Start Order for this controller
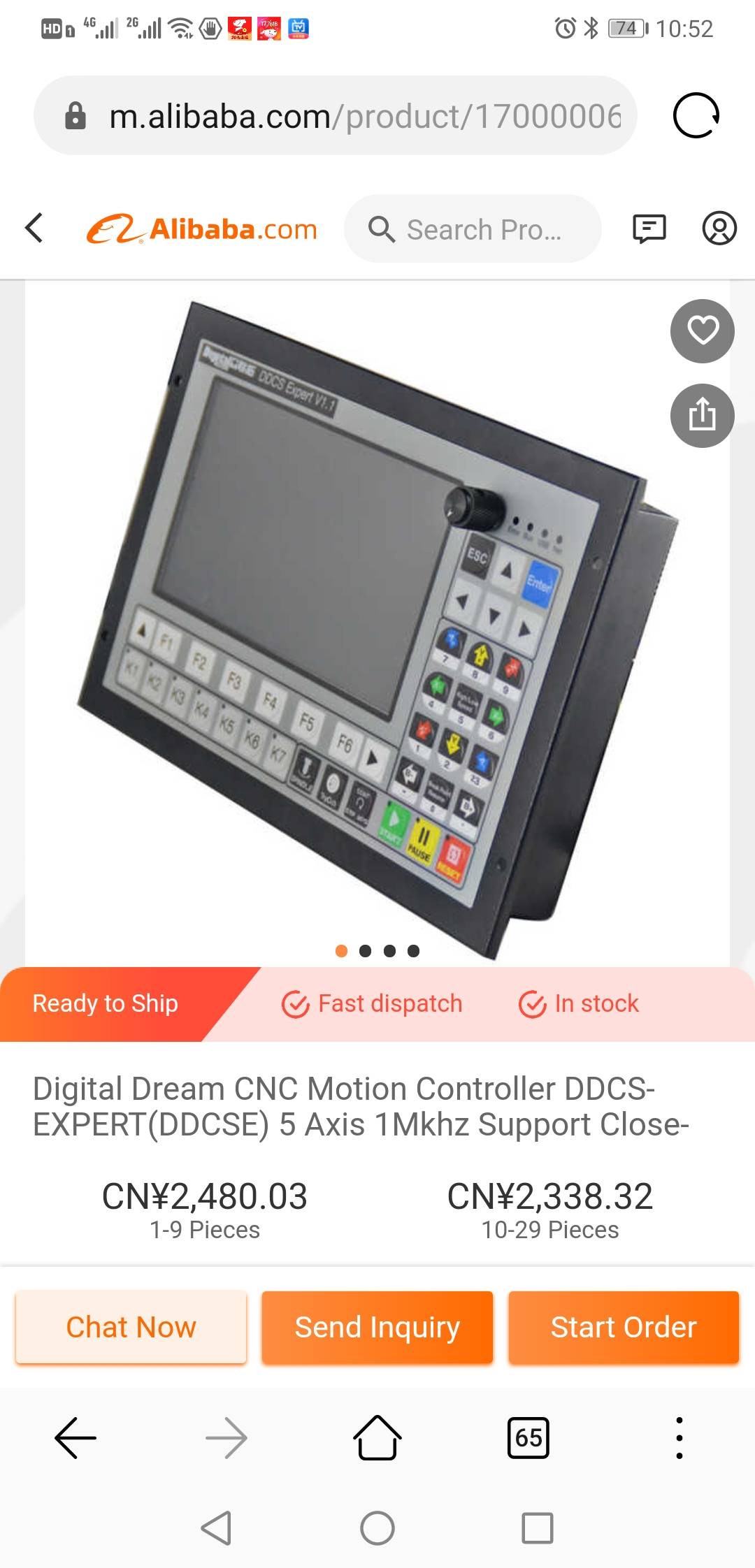 pos(624,1327)
